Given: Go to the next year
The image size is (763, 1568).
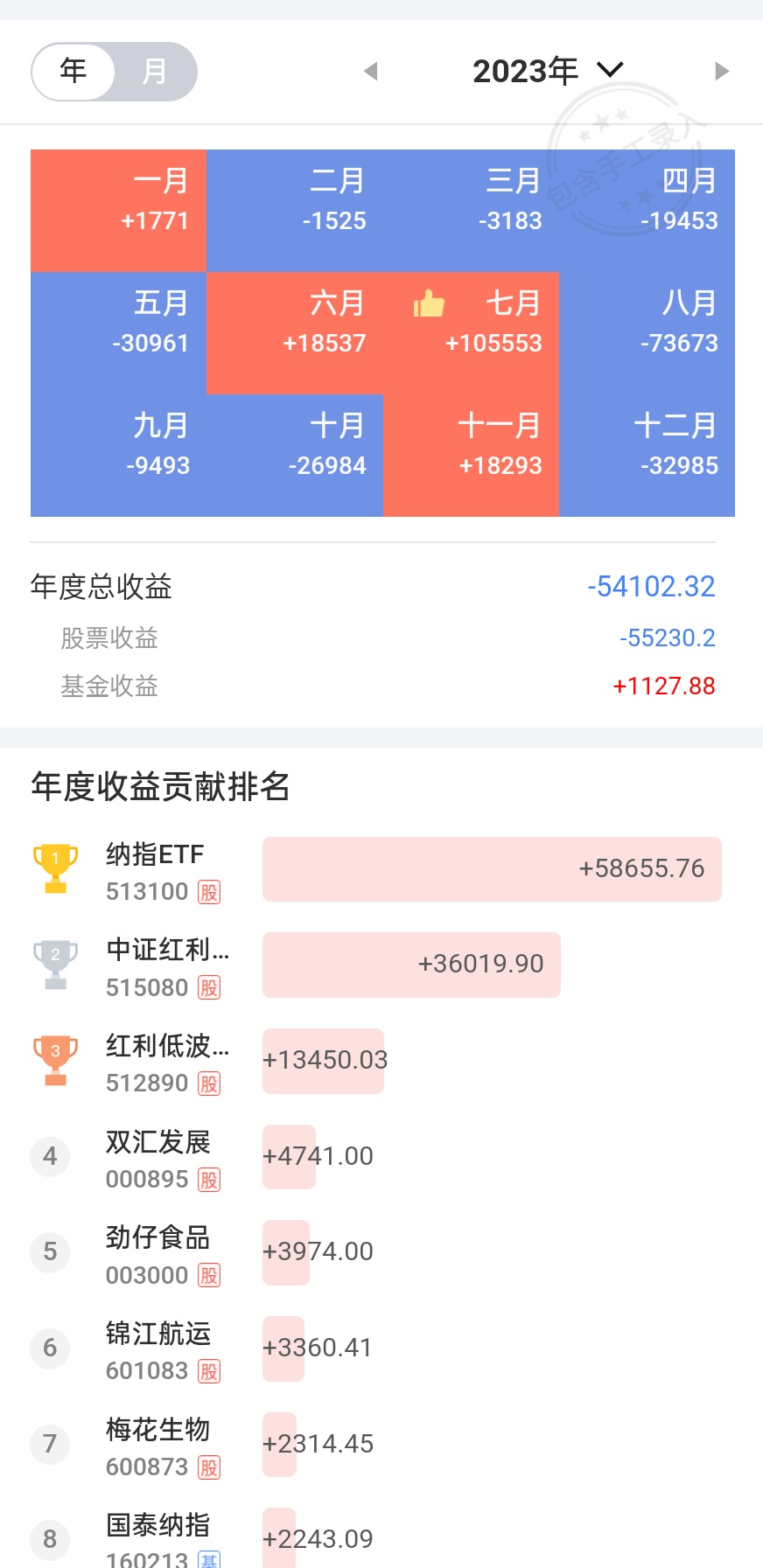Looking at the screenshot, I should (x=721, y=71).
